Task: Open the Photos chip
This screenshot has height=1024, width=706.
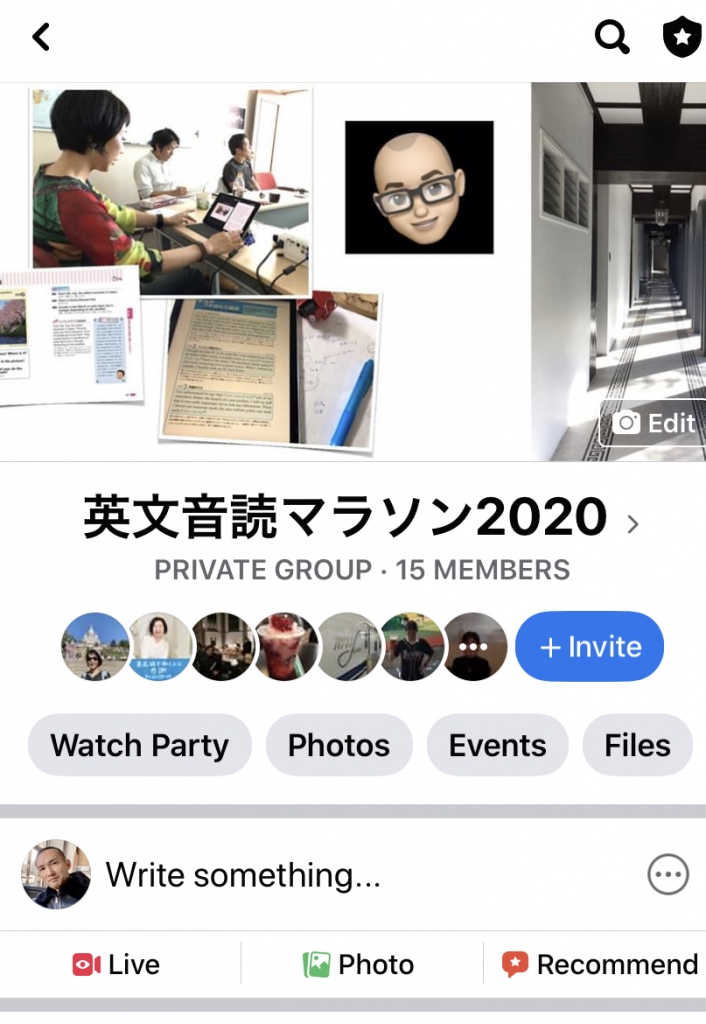Action: click(339, 745)
